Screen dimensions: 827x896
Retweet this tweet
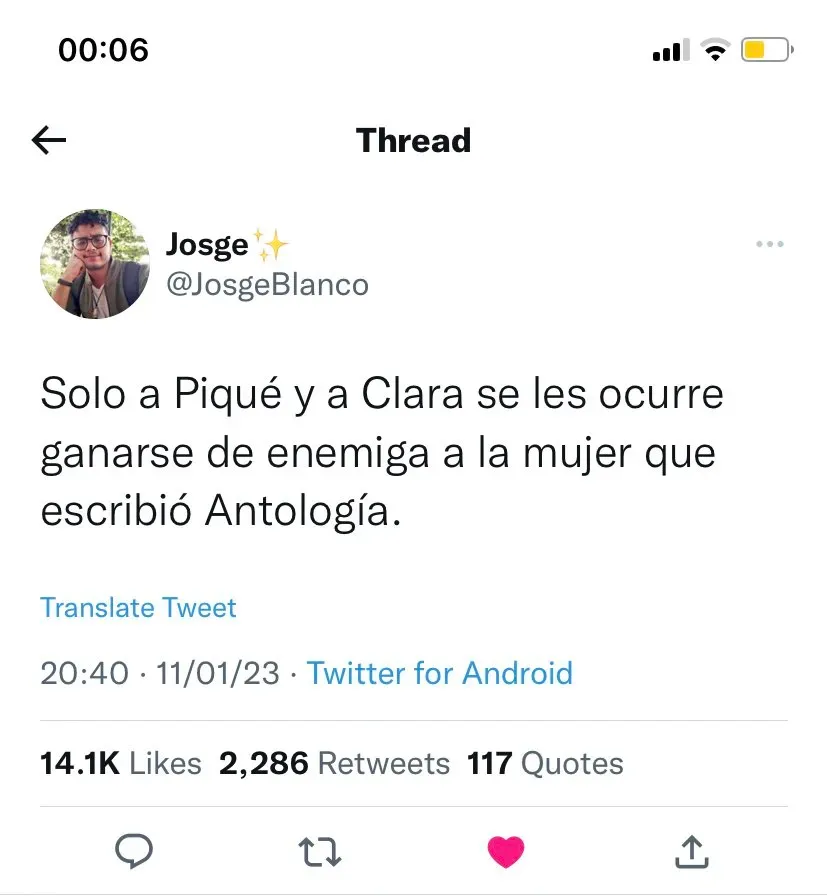320,851
